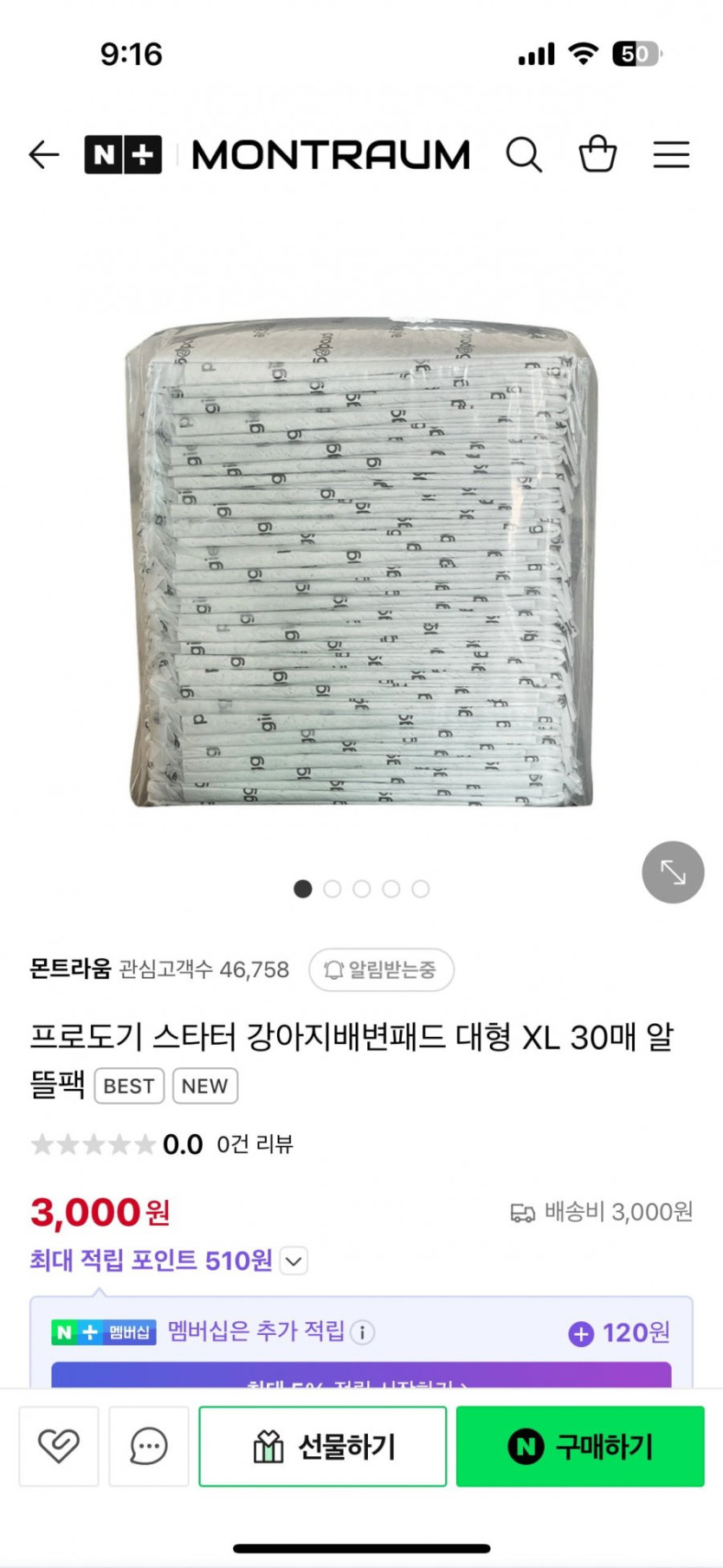
Task: Expand the 최대 적립 포인트 510원 details
Action: [x=294, y=1261]
